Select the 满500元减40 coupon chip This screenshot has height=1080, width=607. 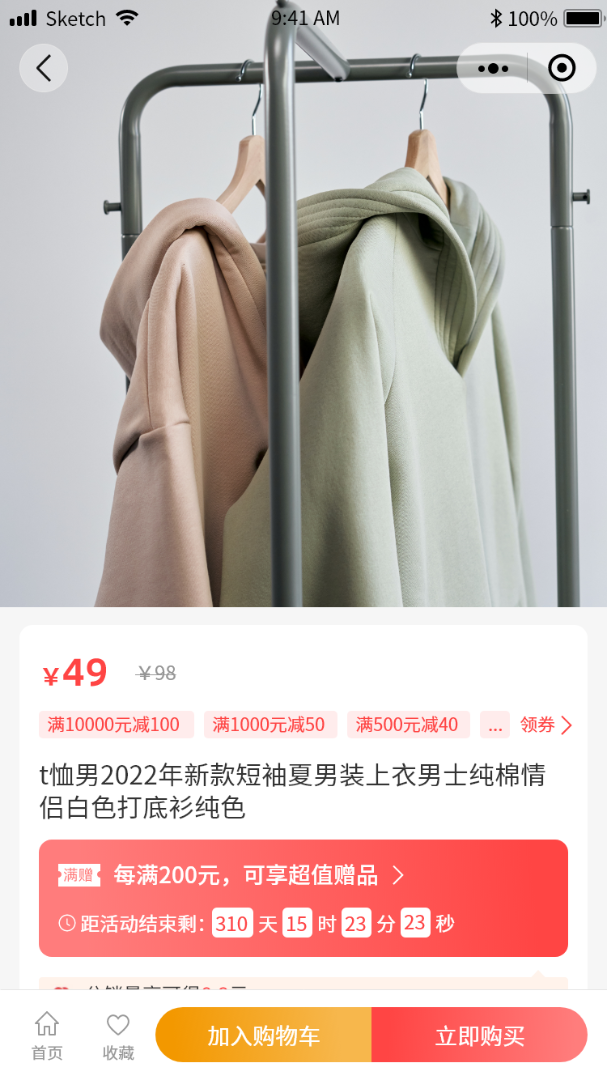coord(408,725)
